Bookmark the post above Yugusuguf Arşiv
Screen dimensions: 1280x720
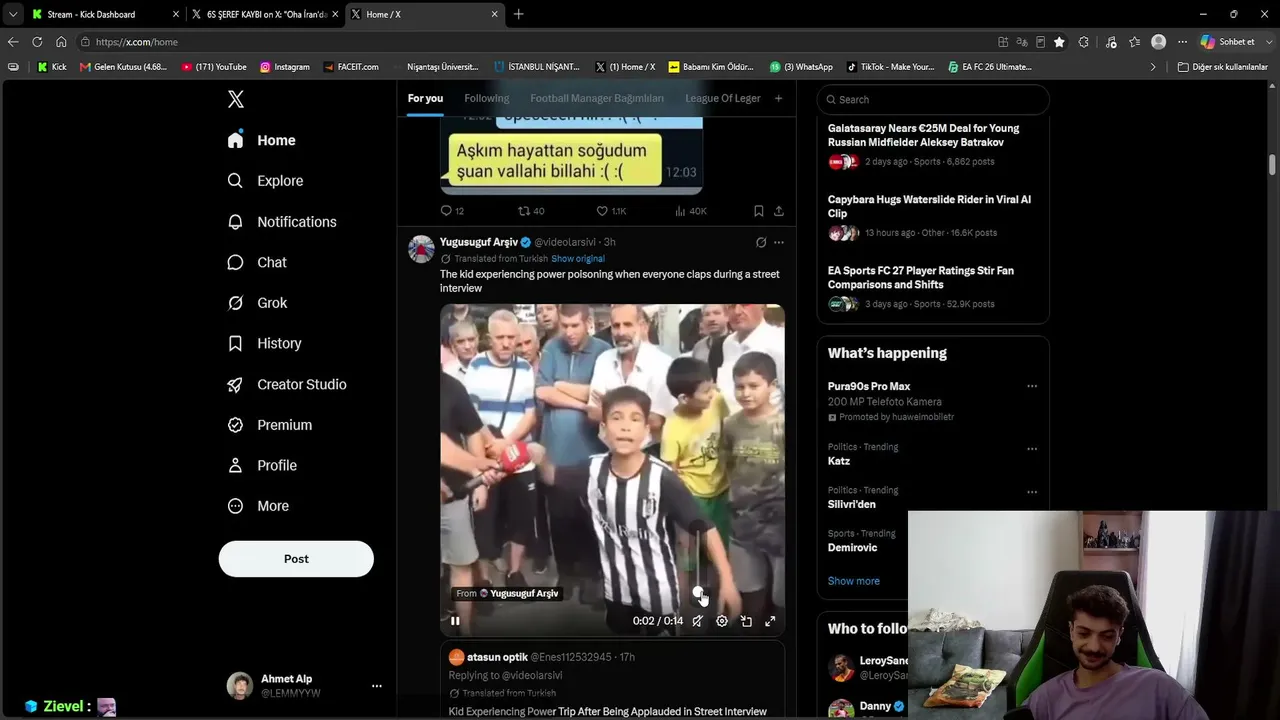coord(758,211)
